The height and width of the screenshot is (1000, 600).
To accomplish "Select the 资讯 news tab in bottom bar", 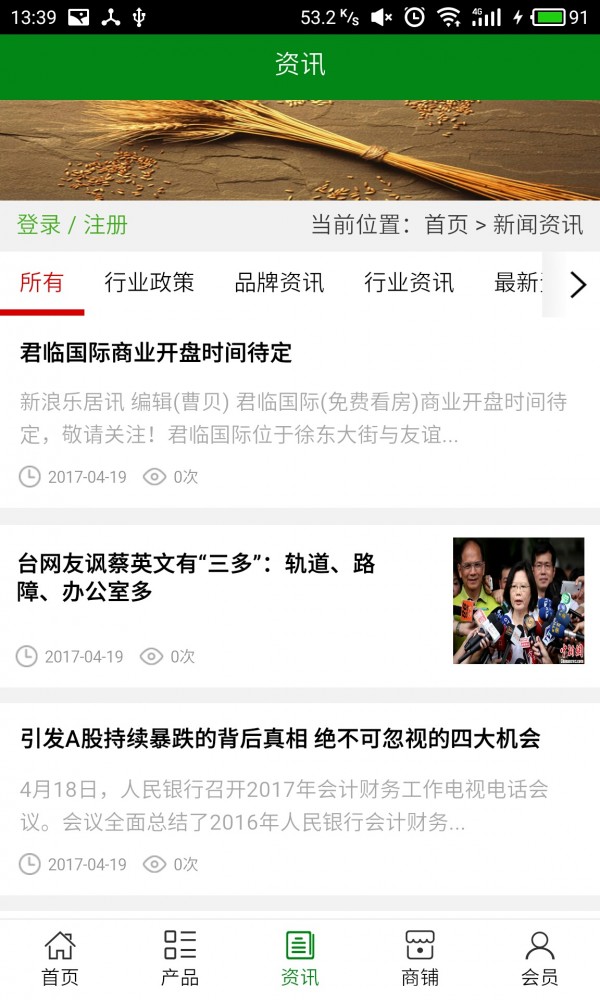I will (300, 958).
